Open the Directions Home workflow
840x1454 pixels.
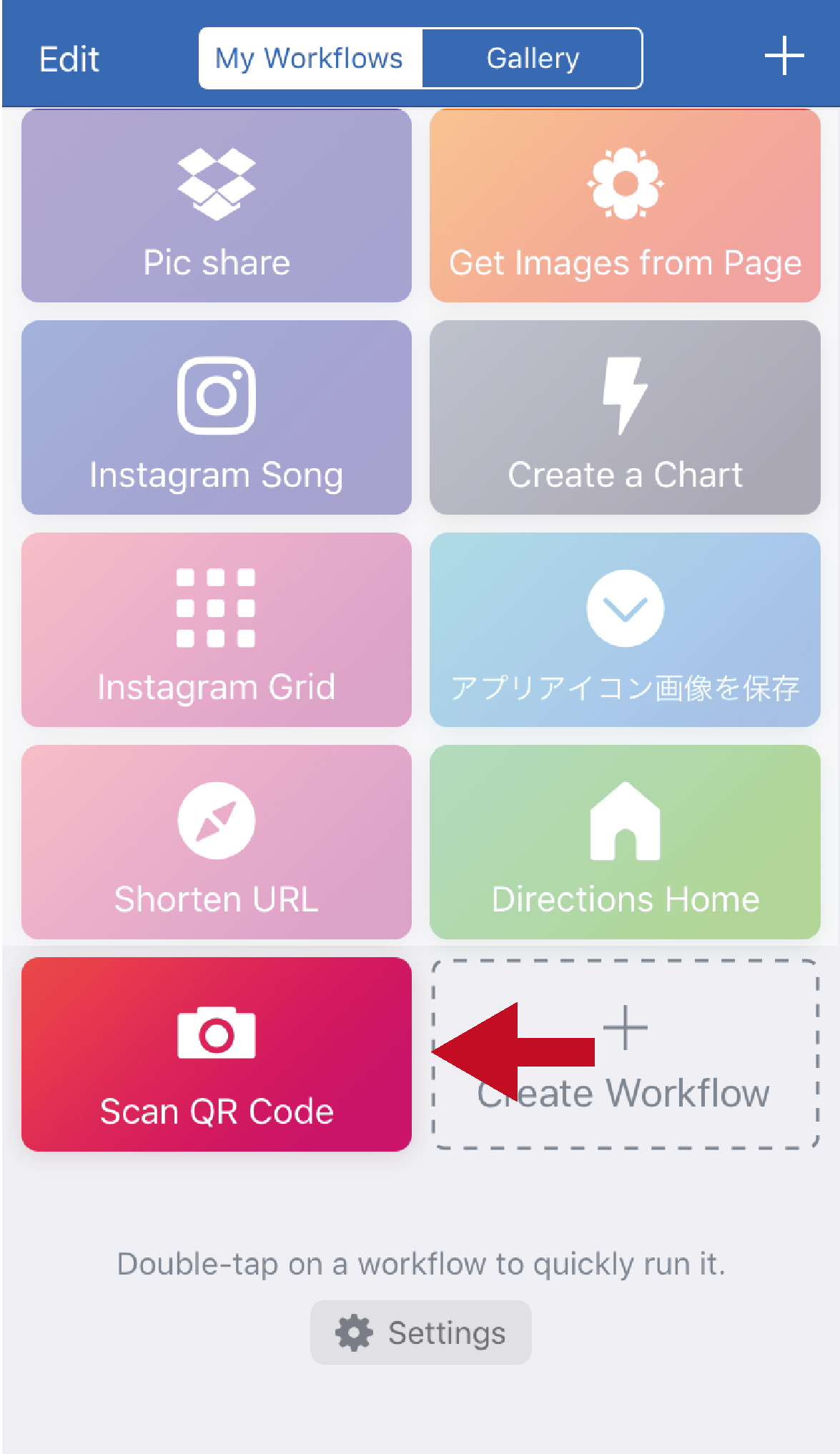pyautogui.click(x=625, y=842)
